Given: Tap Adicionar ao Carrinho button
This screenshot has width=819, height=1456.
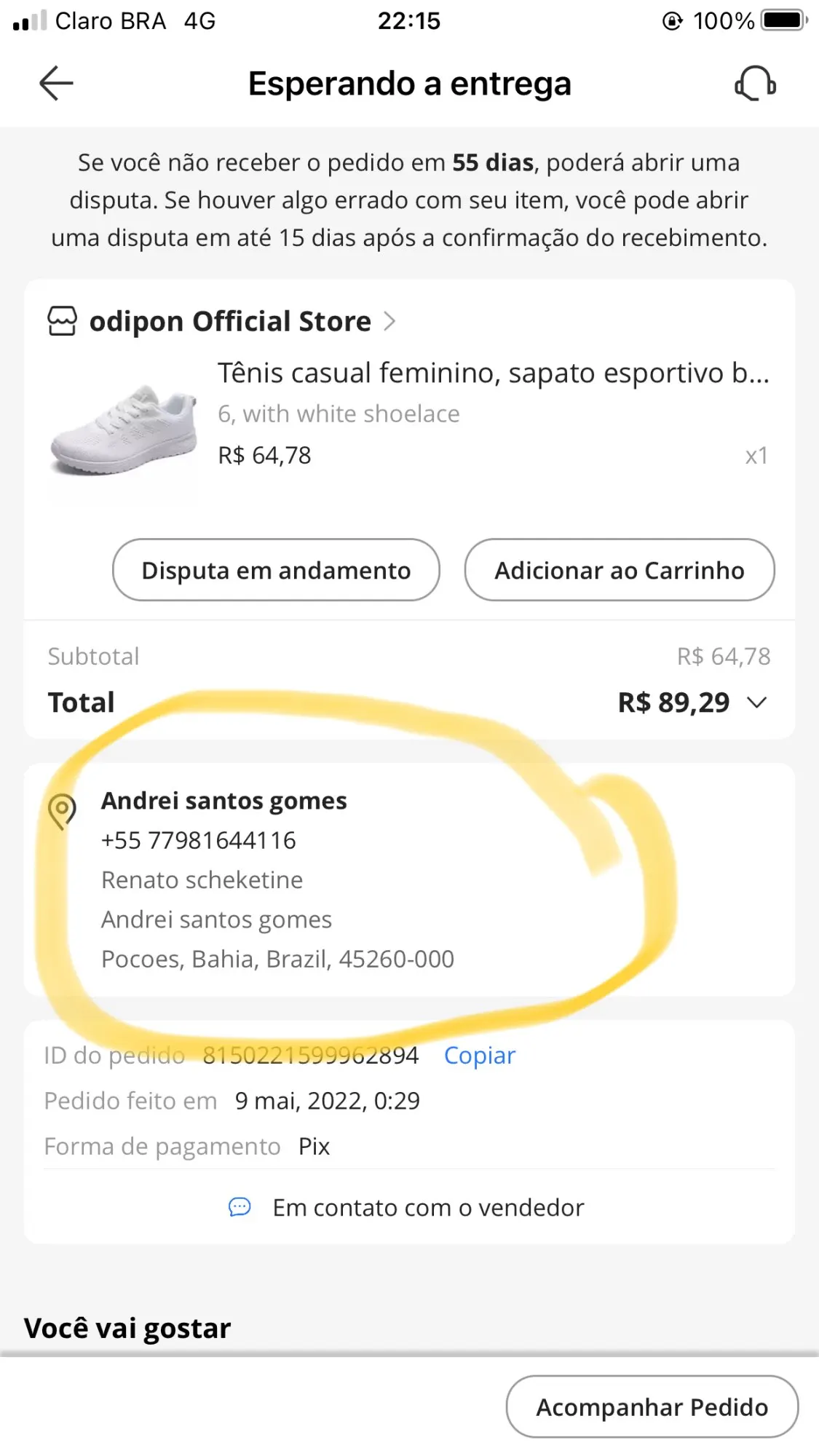Looking at the screenshot, I should tap(620, 570).
